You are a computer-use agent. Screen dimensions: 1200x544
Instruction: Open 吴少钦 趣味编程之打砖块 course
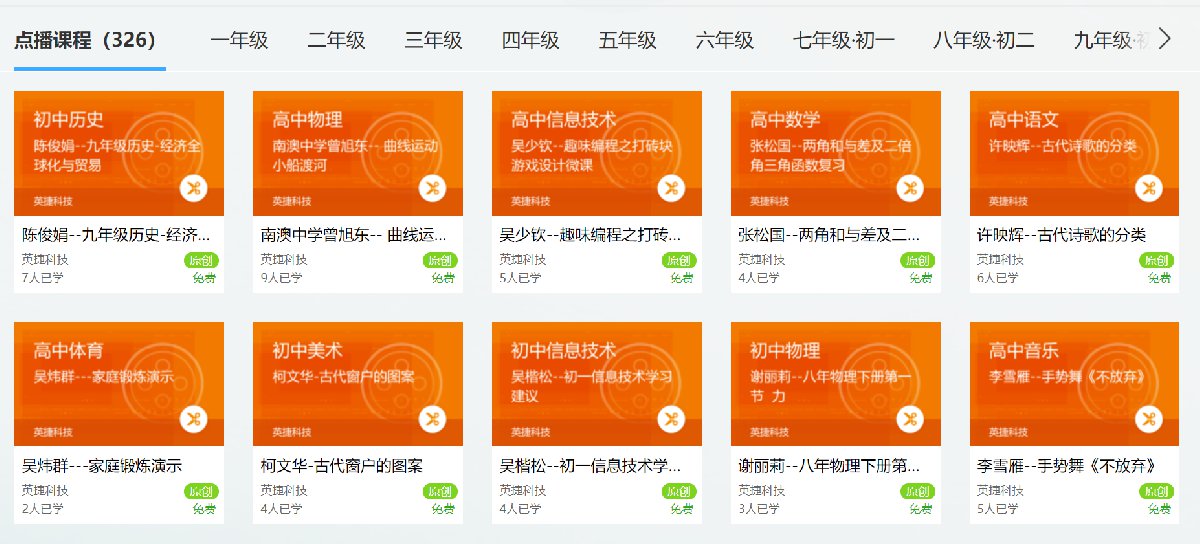pyautogui.click(x=596, y=153)
